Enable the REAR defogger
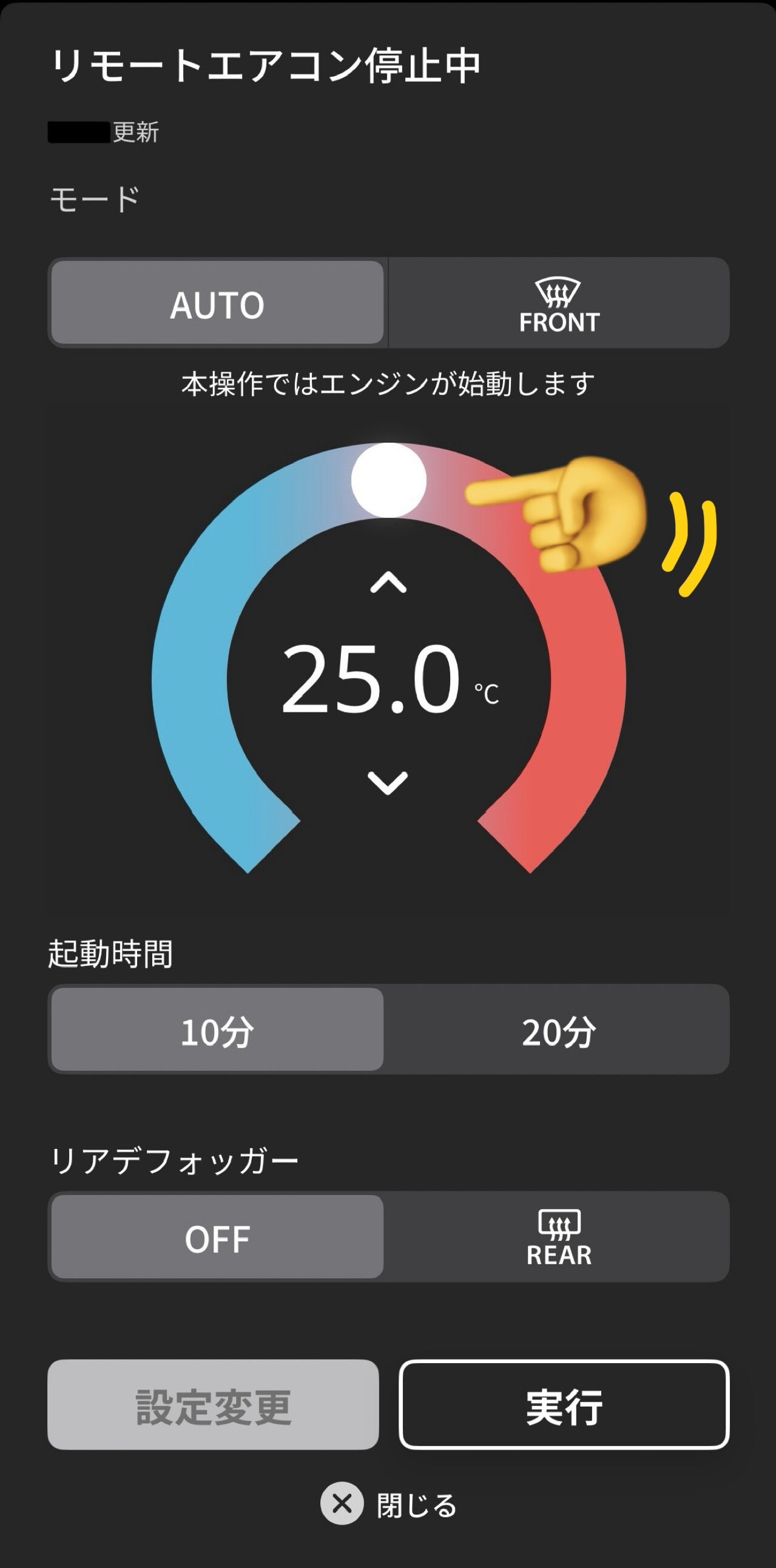 (559, 1237)
